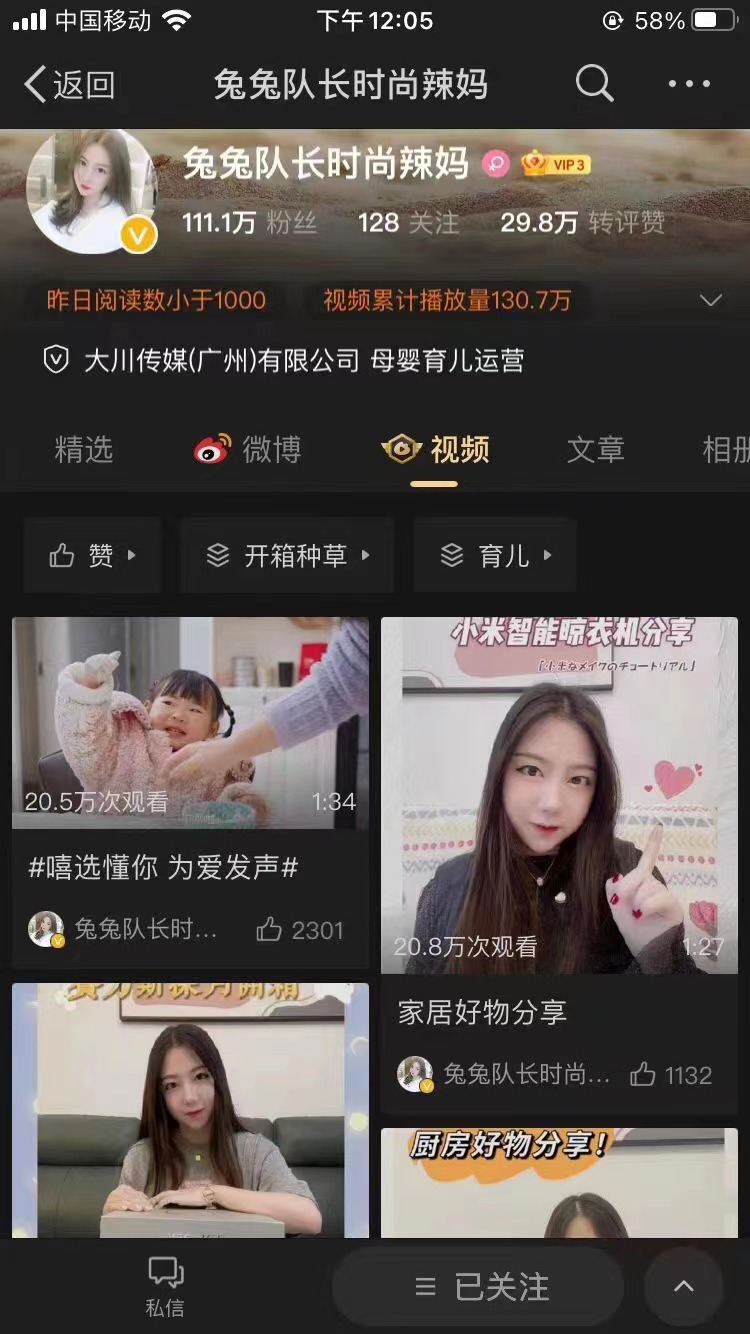Tap the up-arrow back-to-top button
The height and width of the screenshot is (1334, 750).
coord(684,1287)
